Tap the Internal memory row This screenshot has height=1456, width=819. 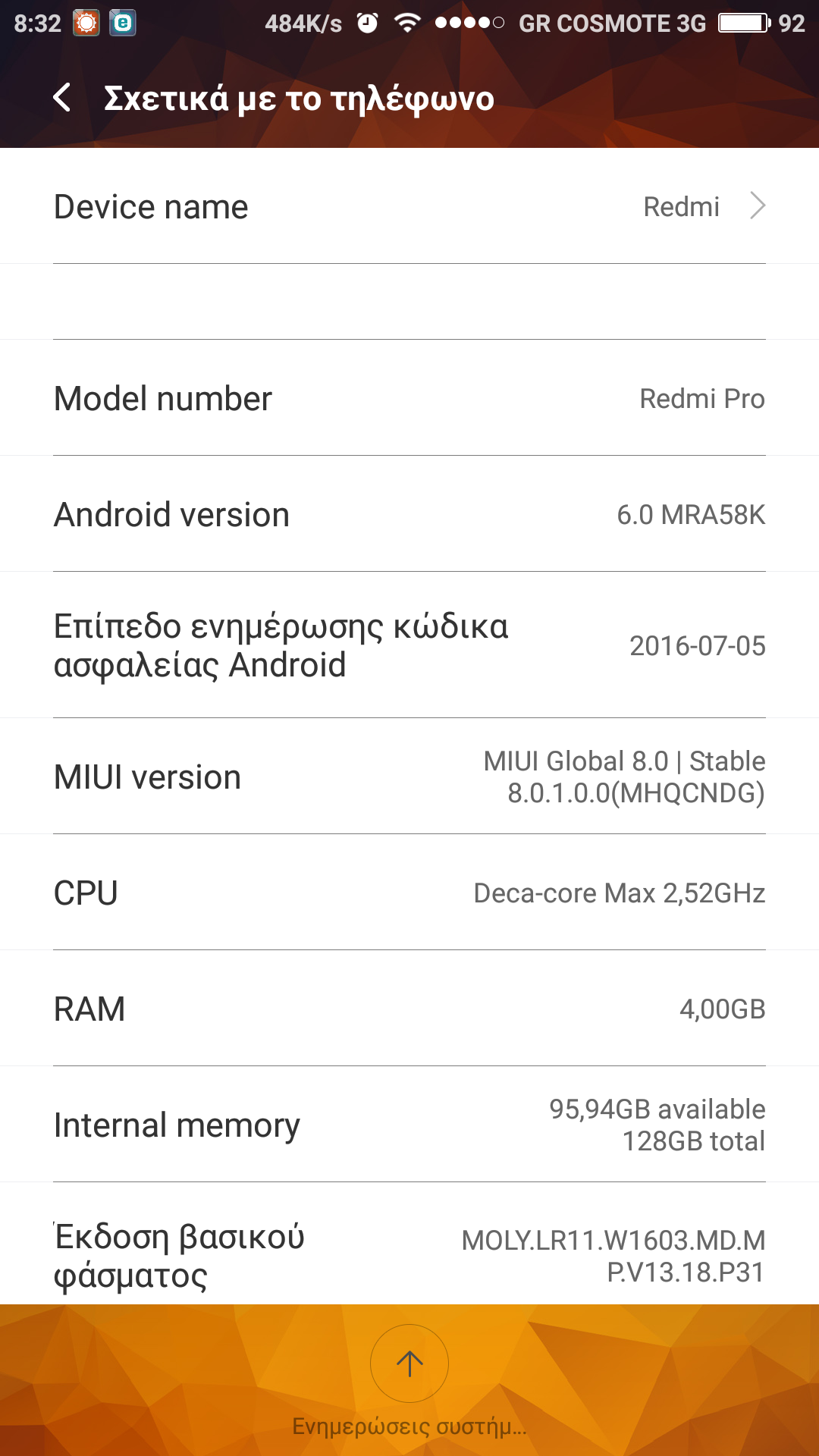click(x=409, y=1125)
